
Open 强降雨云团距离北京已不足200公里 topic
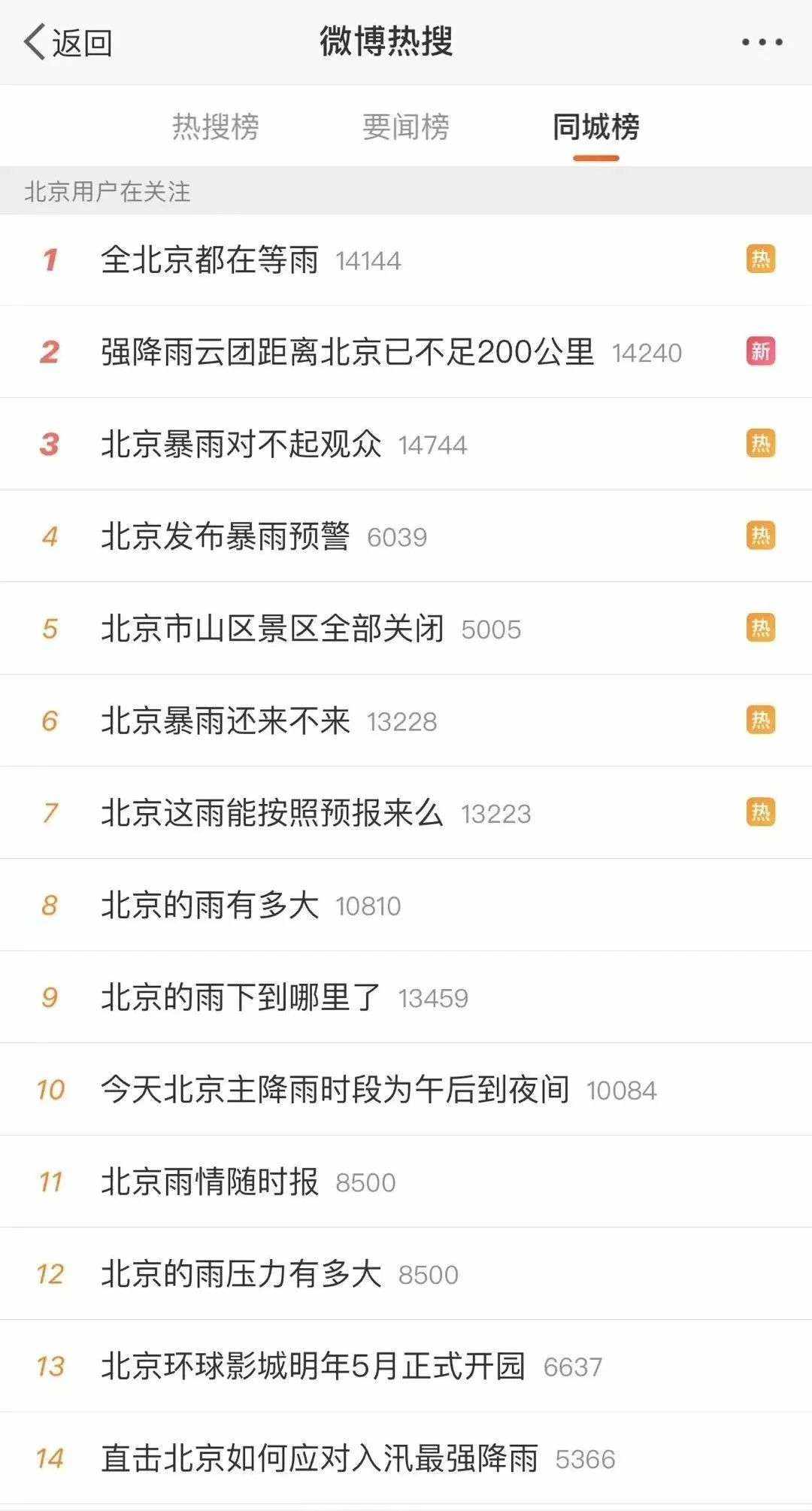(x=347, y=352)
